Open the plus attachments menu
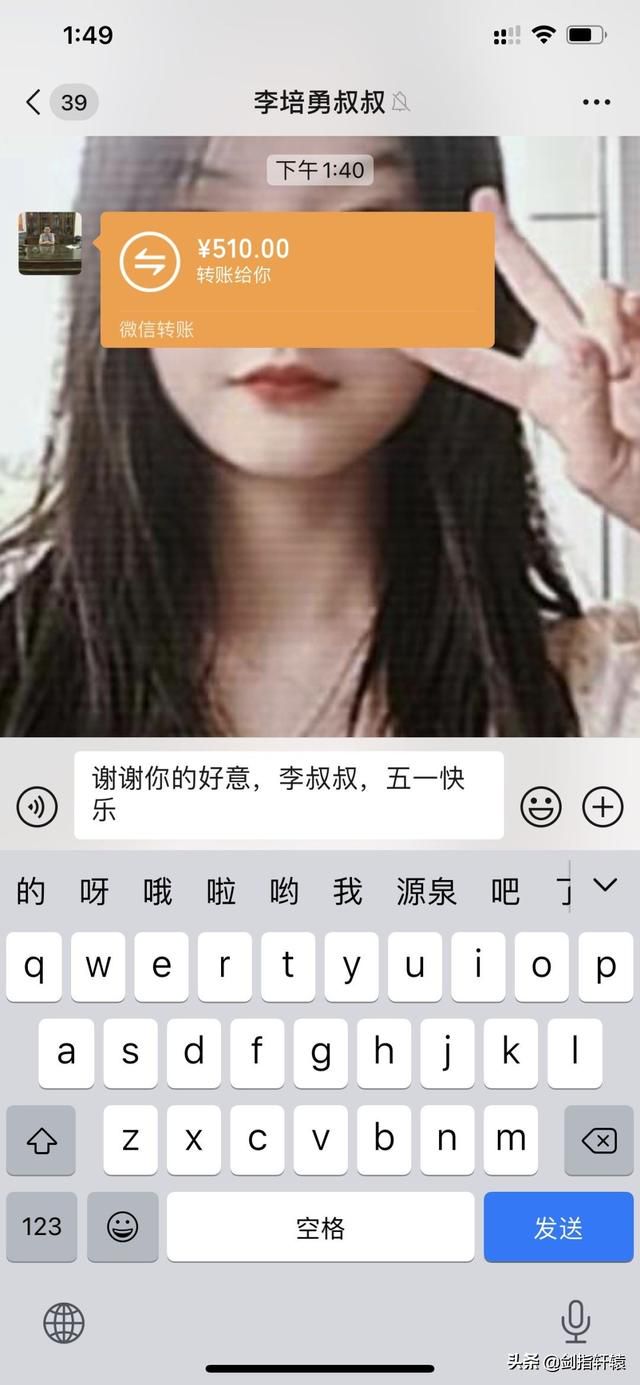The image size is (640, 1385). (603, 806)
